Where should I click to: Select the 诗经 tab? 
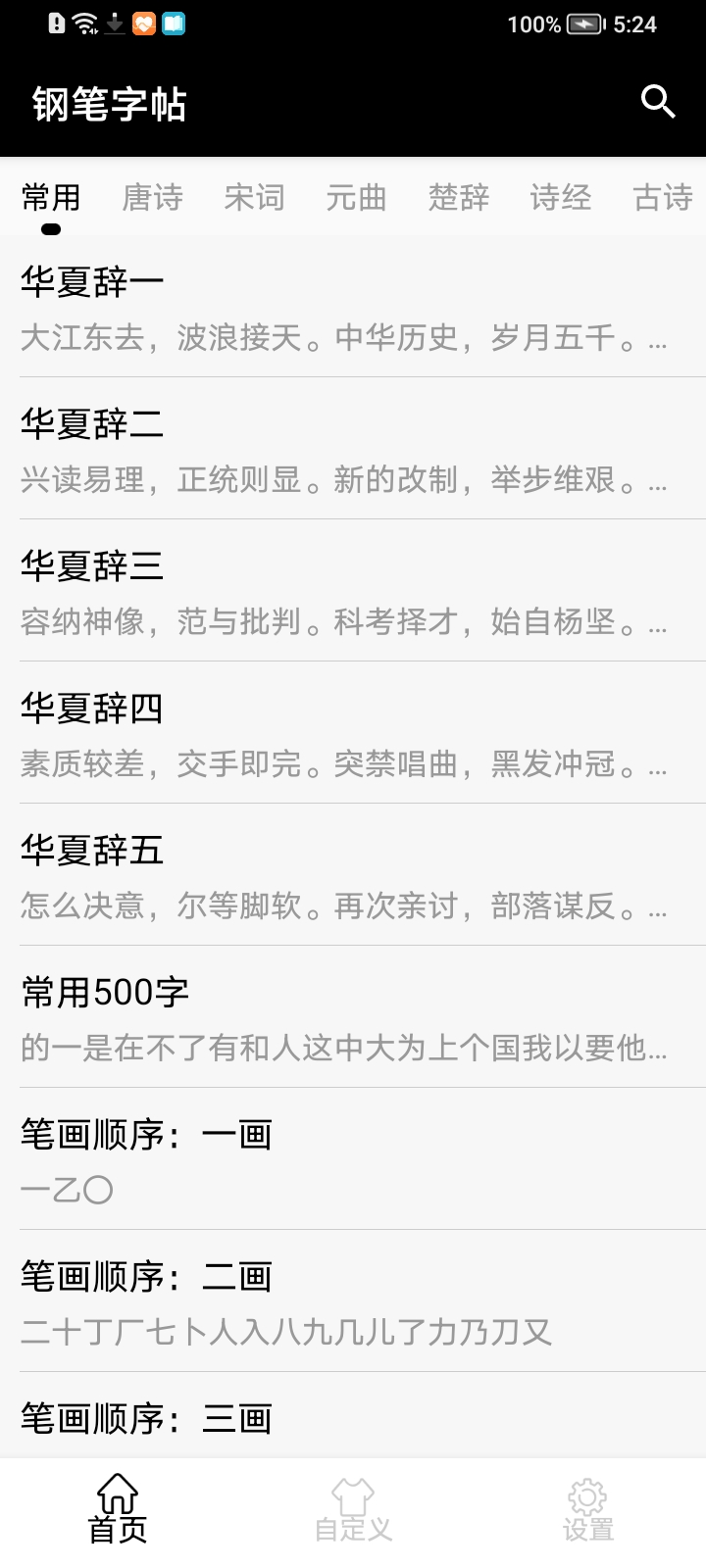coord(561,197)
